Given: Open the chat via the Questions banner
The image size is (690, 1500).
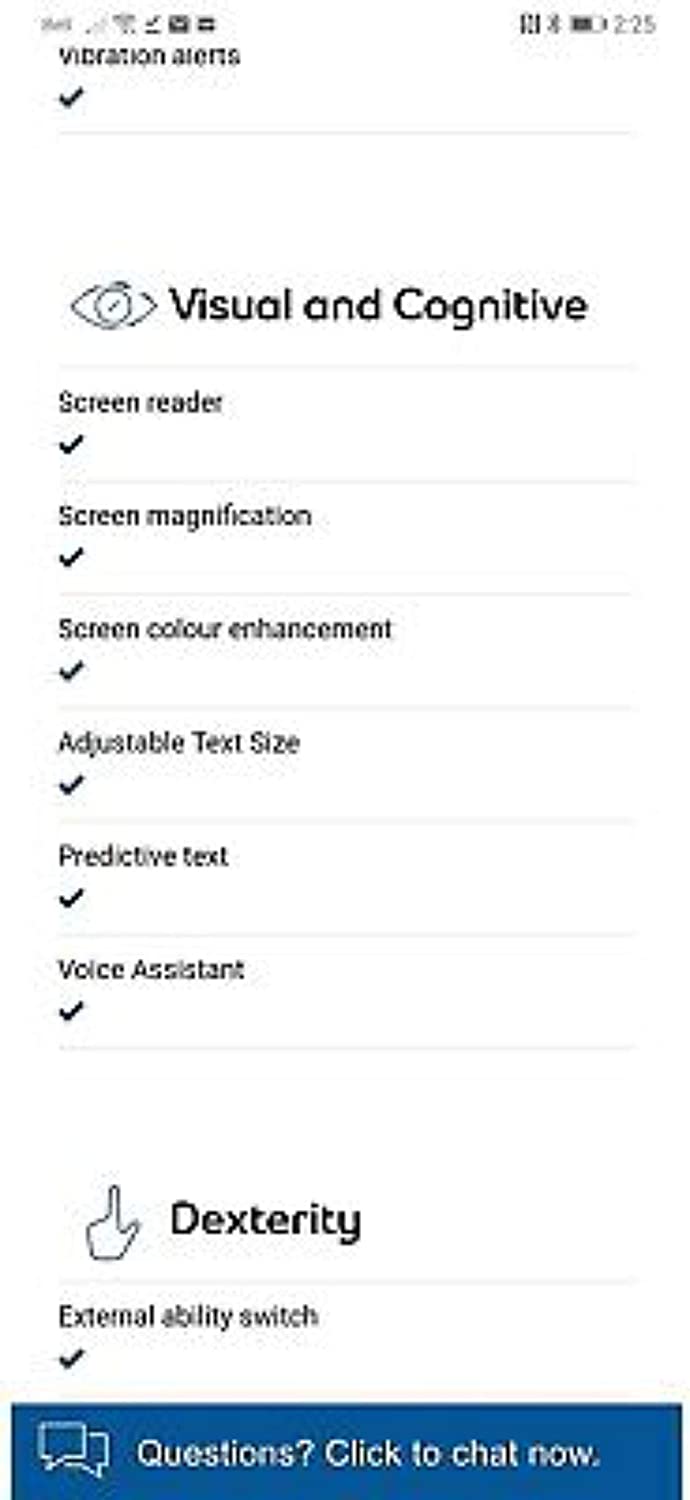Looking at the screenshot, I should (346, 1452).
